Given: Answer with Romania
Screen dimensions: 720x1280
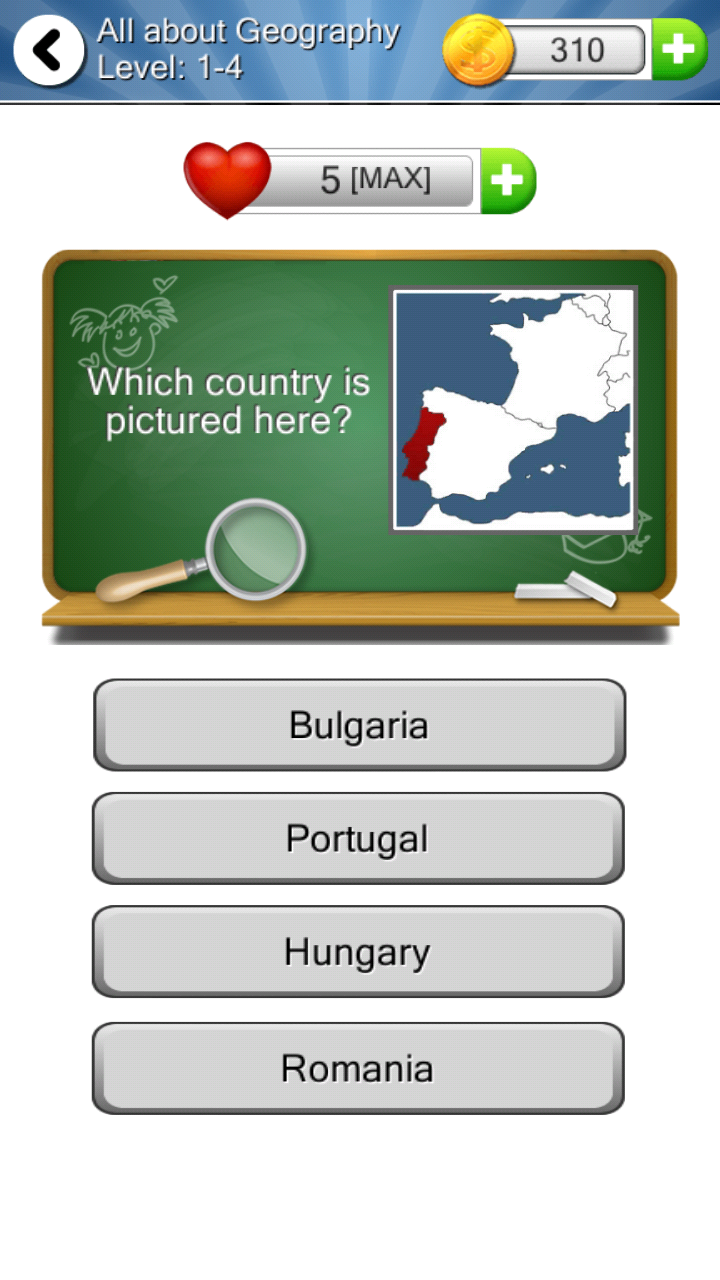Looking at the screenshot, I should (x=358, y=1066).
